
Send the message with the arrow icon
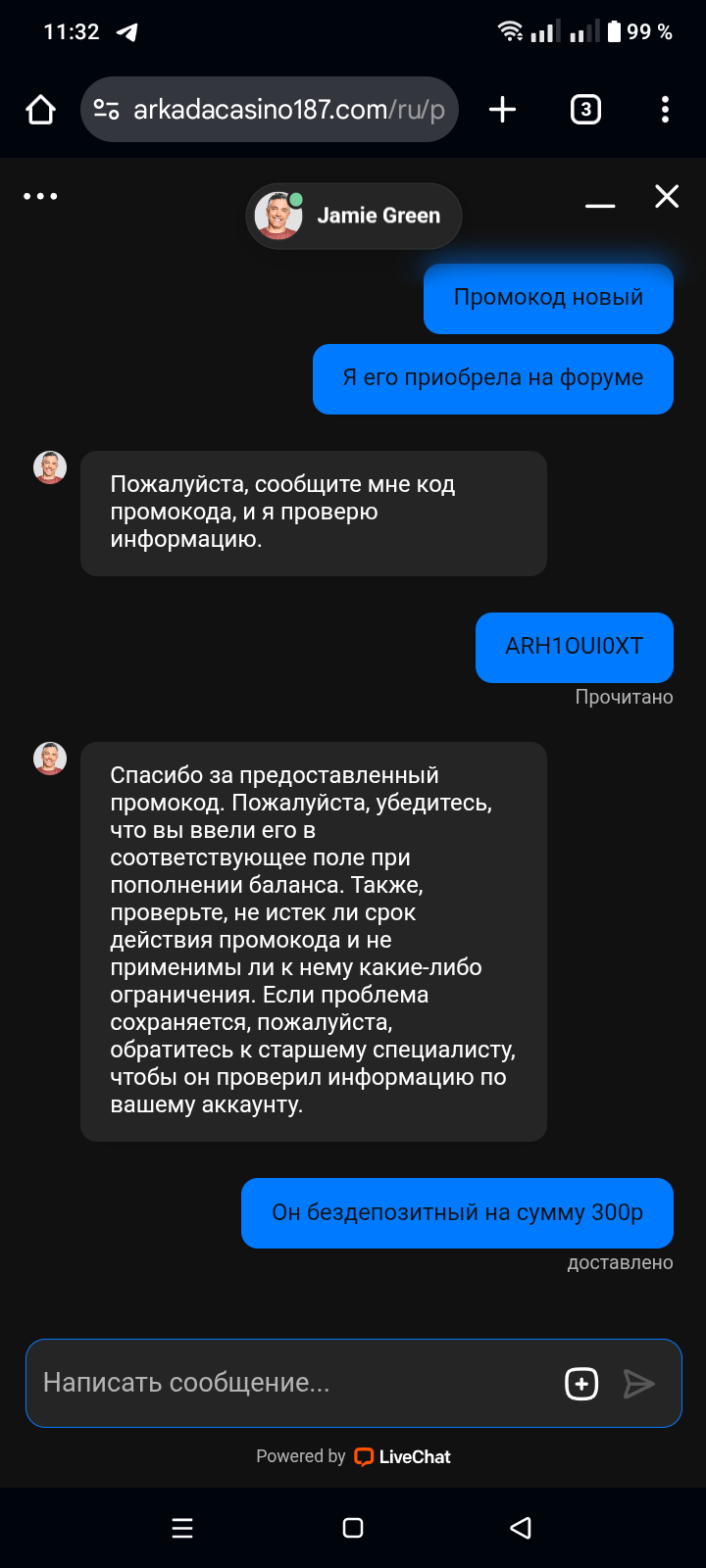pyautogui.click(x=638, y=1384)
